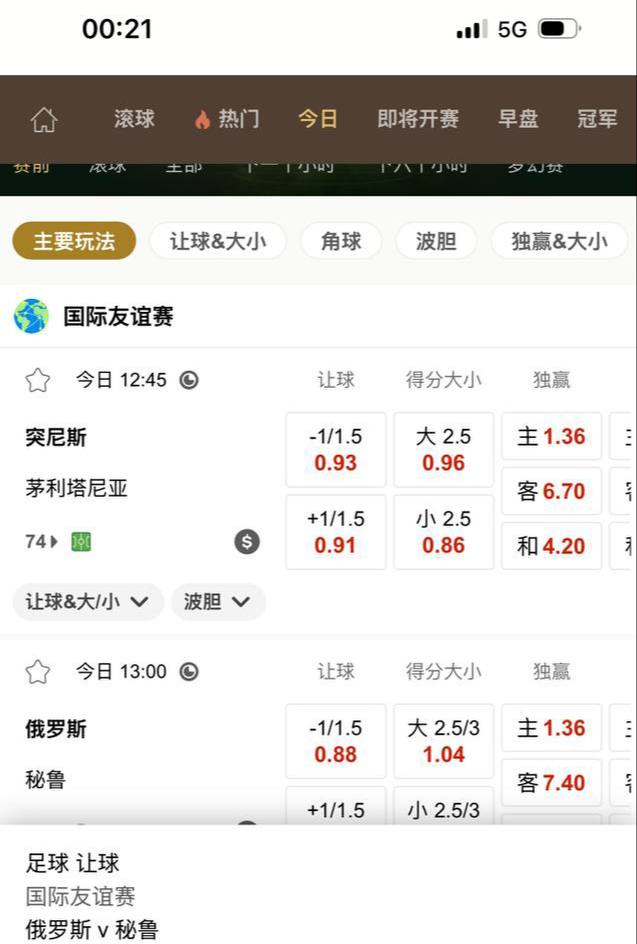Image resolution: width=637 pixels, height=944 pixels.
Task: Choose the 波胆 chip
Action: click(x=436, y=241)
